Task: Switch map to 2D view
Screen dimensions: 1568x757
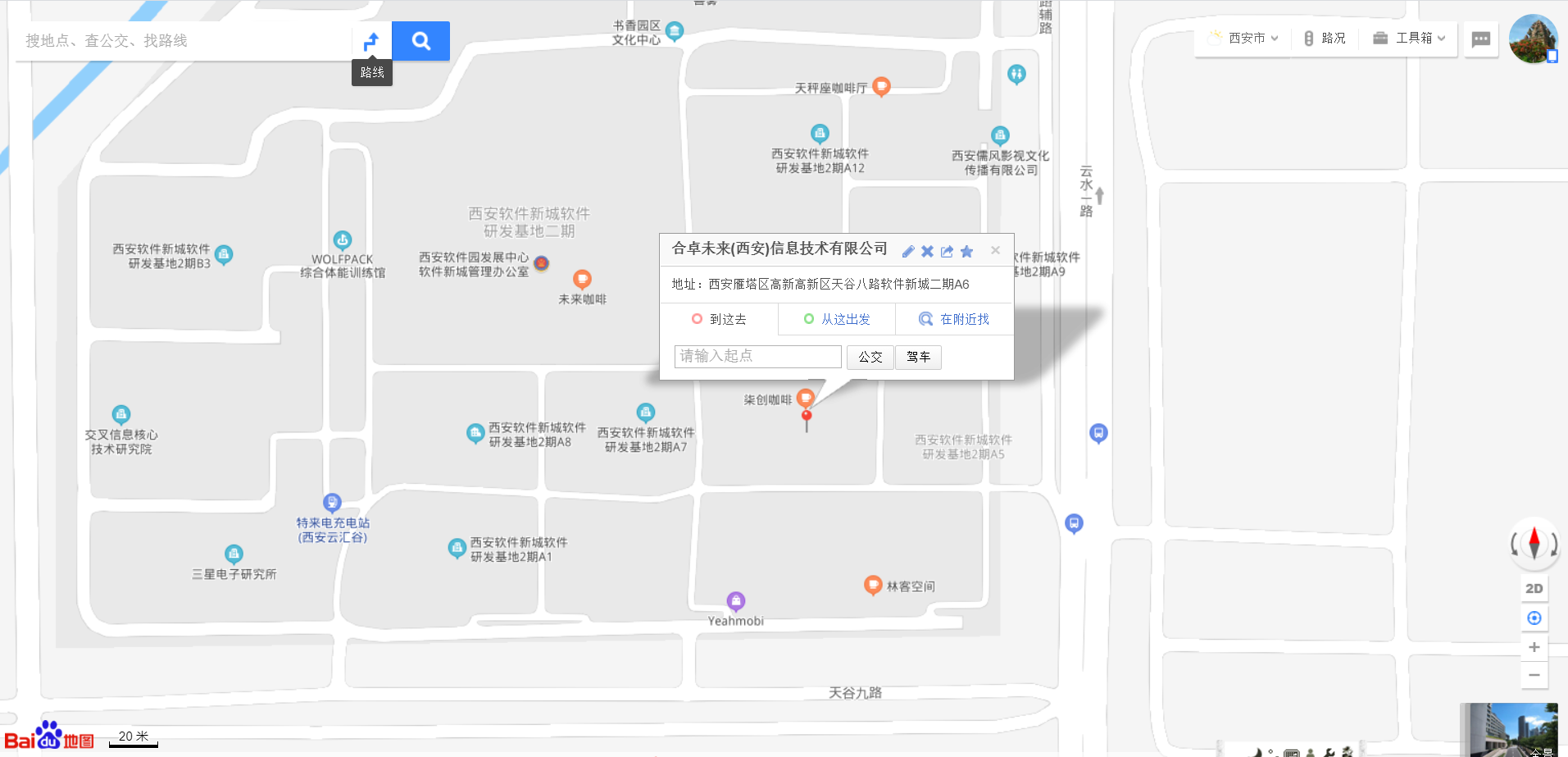Action: pyautogui.click(x=1534, y=588)
